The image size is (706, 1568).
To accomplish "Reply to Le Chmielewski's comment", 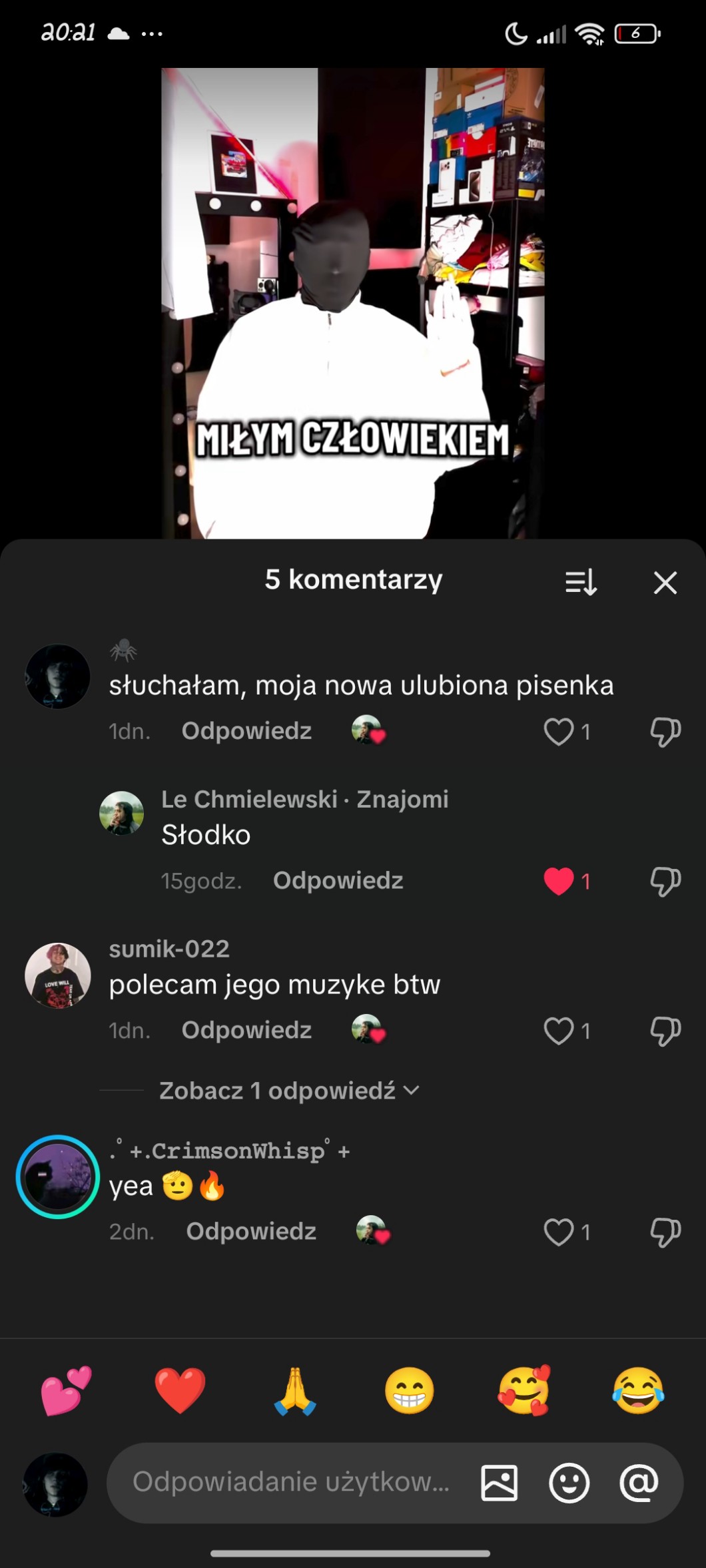I will tap(338, 881).
